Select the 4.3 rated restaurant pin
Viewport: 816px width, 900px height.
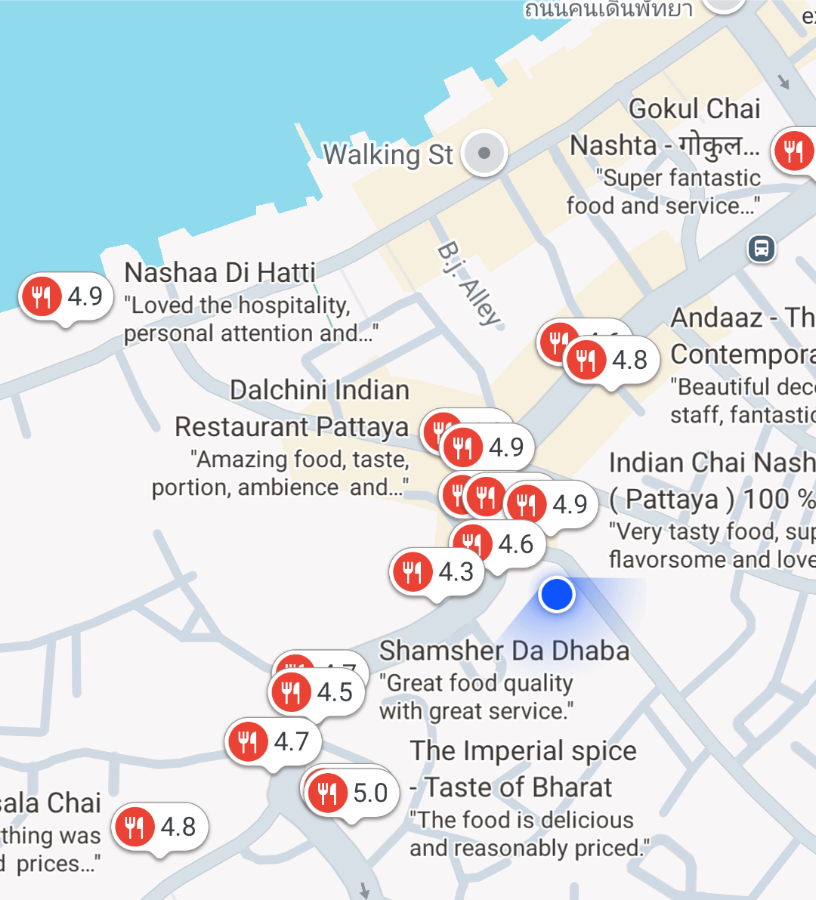point(437,572)
